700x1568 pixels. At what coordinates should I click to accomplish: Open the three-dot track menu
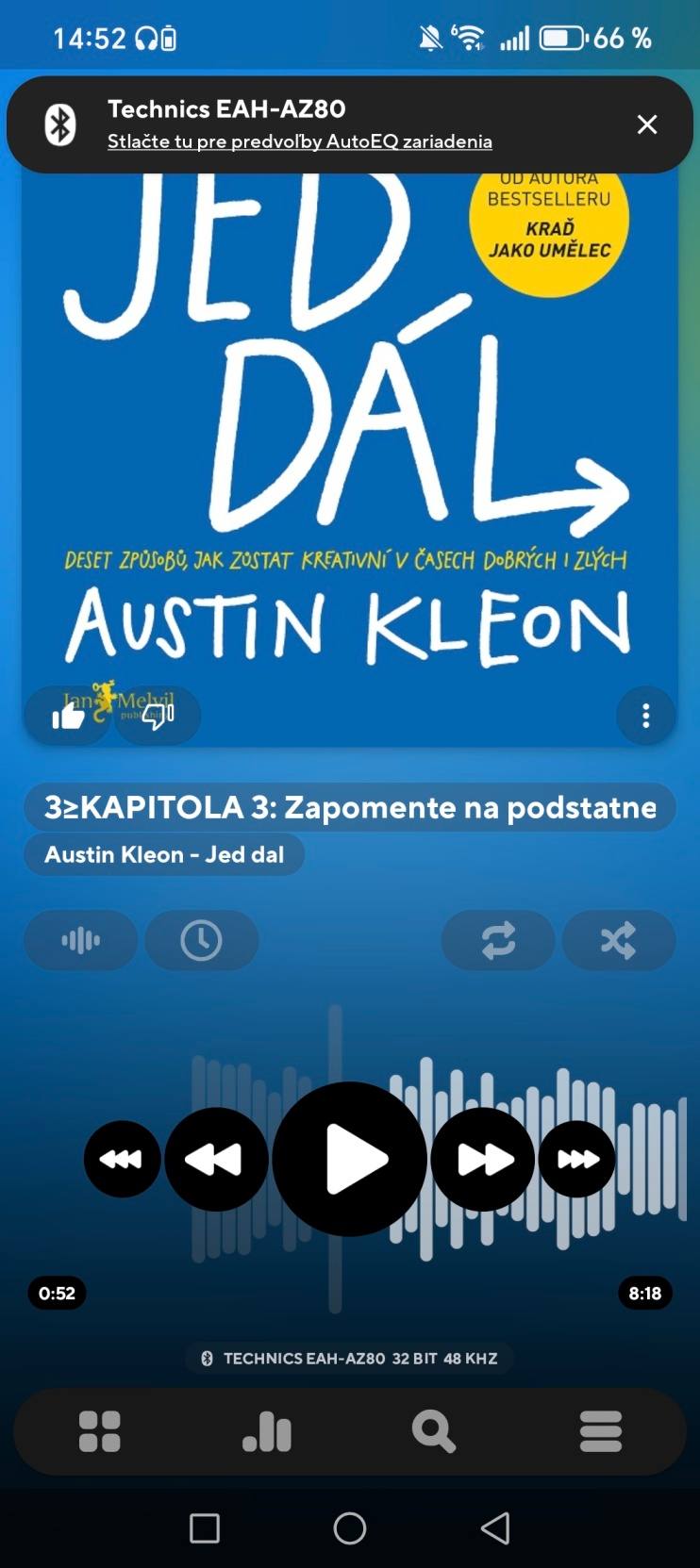click(645, 717)
